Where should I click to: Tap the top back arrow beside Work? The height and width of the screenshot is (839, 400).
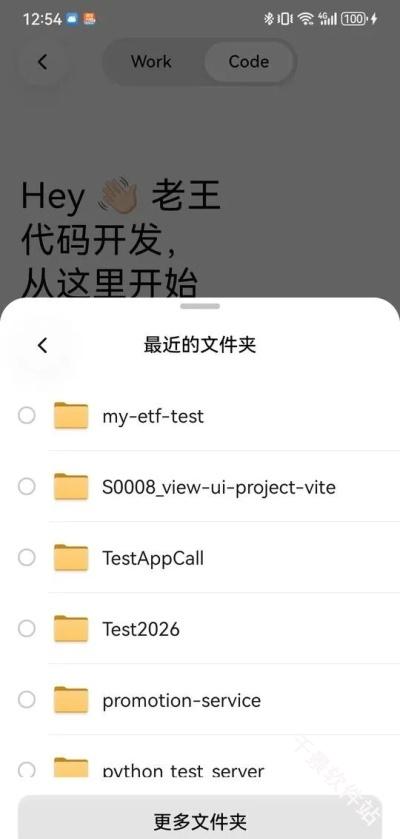(43, 62)
